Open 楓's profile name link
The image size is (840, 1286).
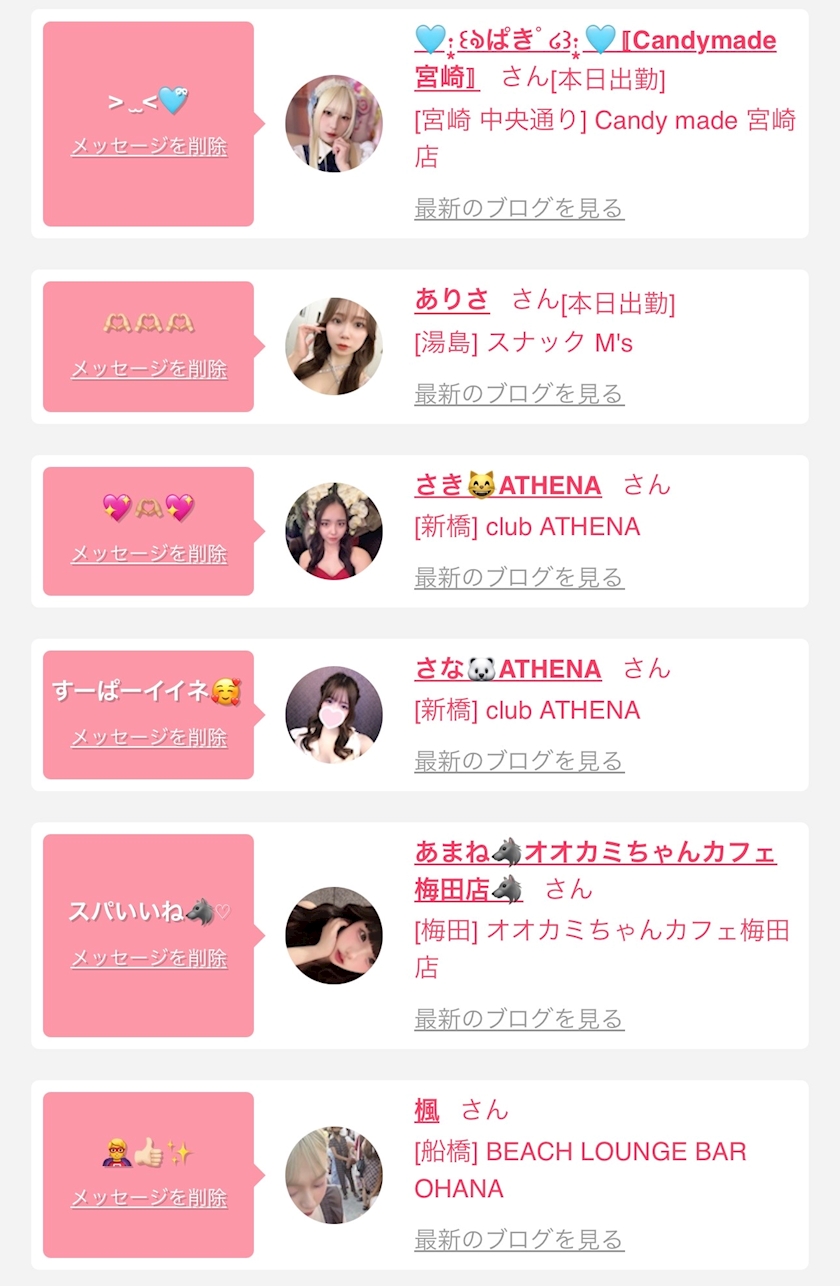coord(427,1110)
